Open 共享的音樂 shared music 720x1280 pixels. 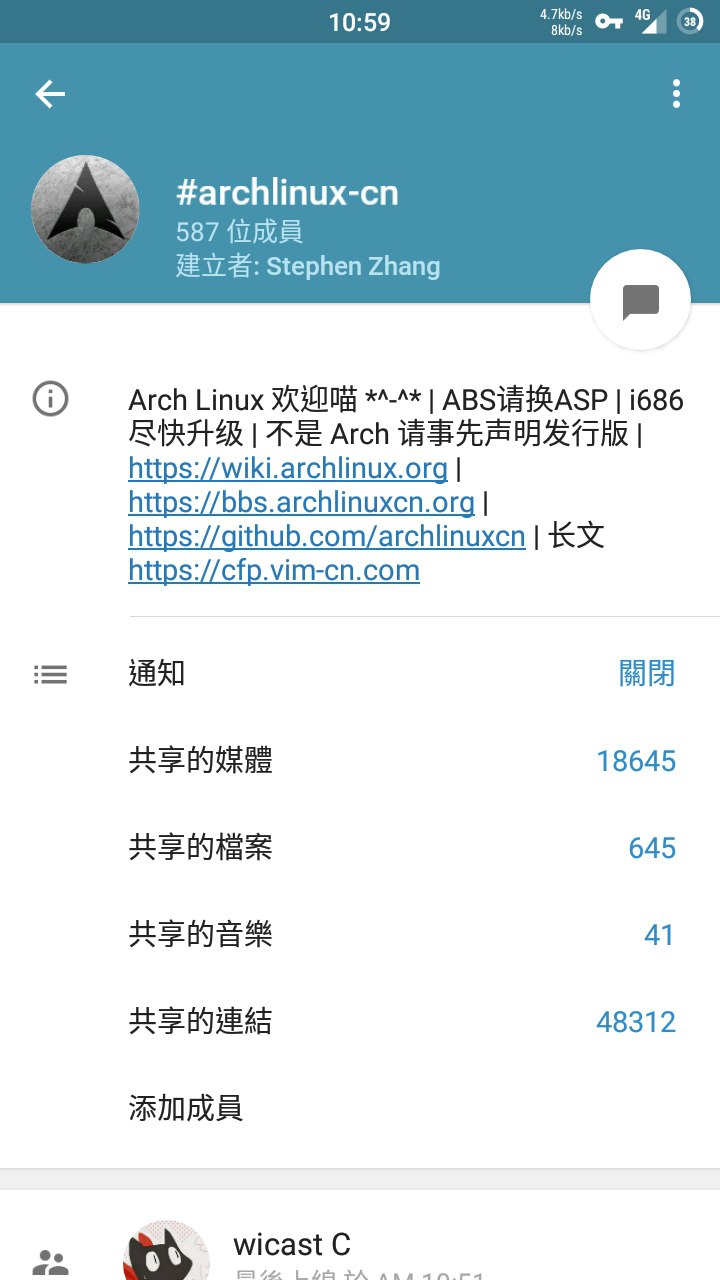tap(400, 935)
